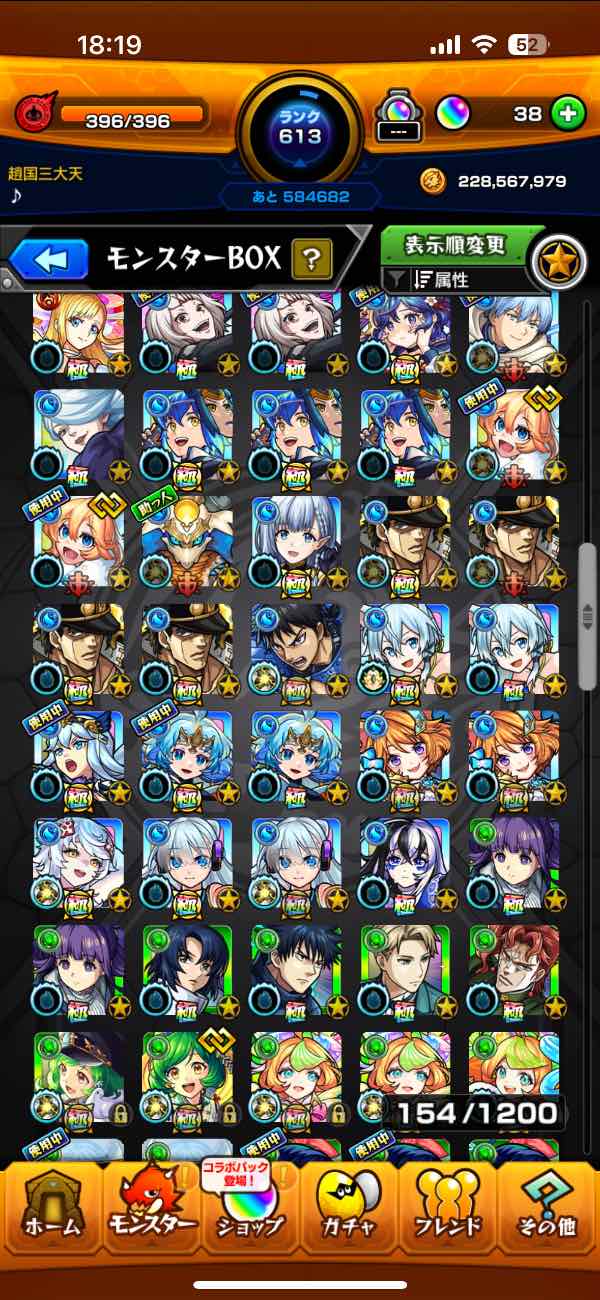
Task: Select the black-and-white haired masked monster
Action: coord(405,862)
